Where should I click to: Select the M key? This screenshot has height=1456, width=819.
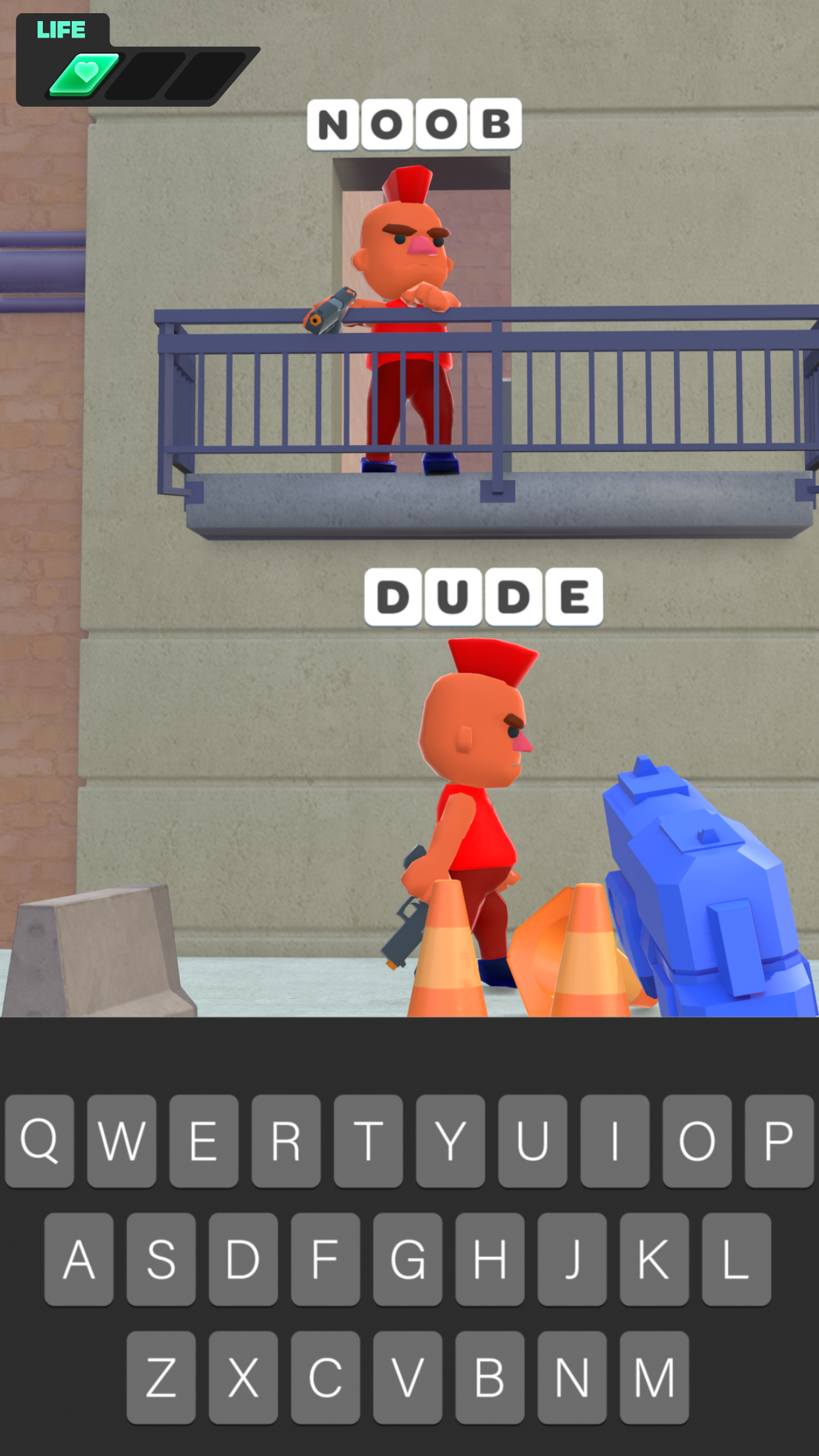click(654, 1377)
